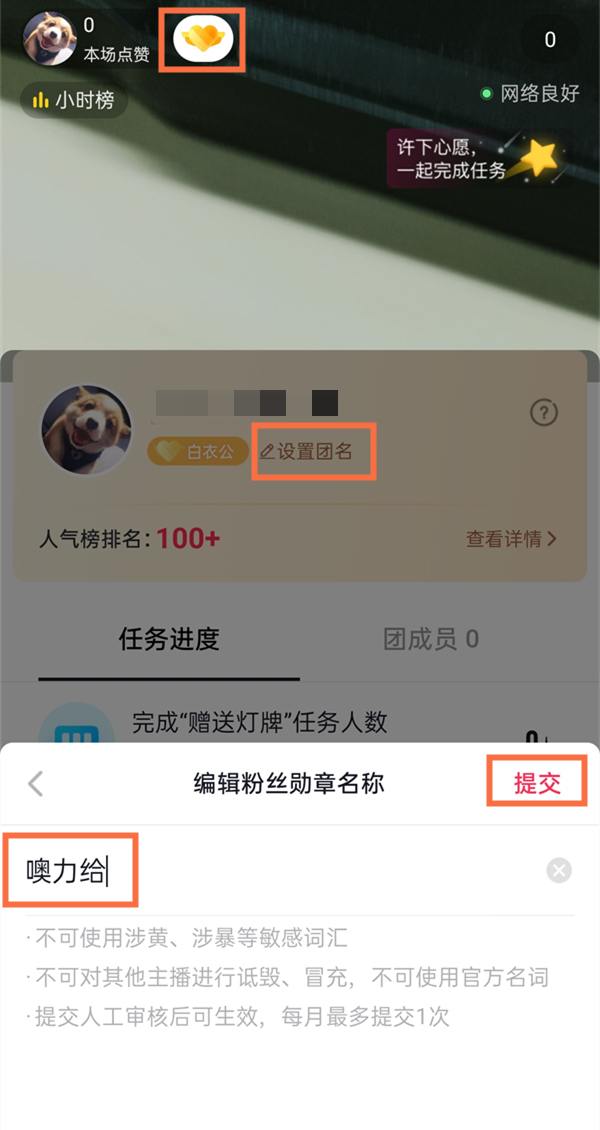Screen dimensions: 600x1130
Task: Switch to the 任务进度 tab
Action: pos(169,639)
